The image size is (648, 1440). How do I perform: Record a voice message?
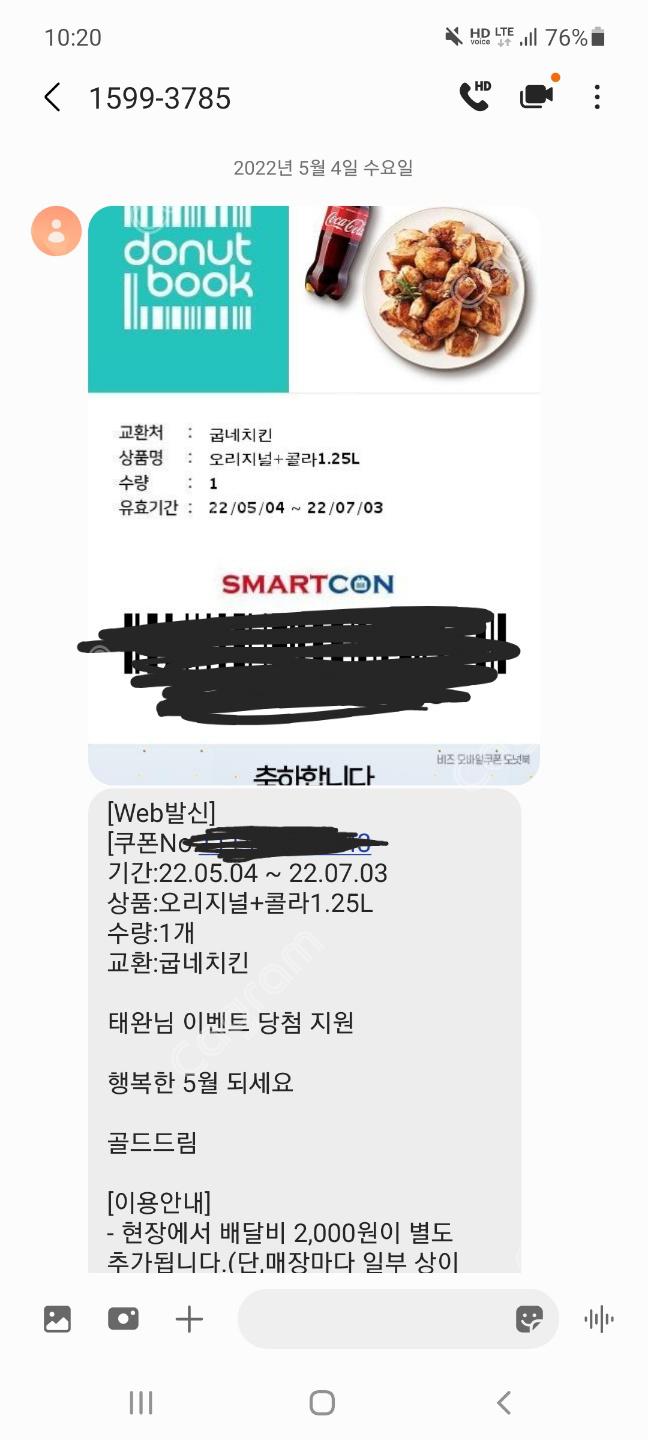599,1319
